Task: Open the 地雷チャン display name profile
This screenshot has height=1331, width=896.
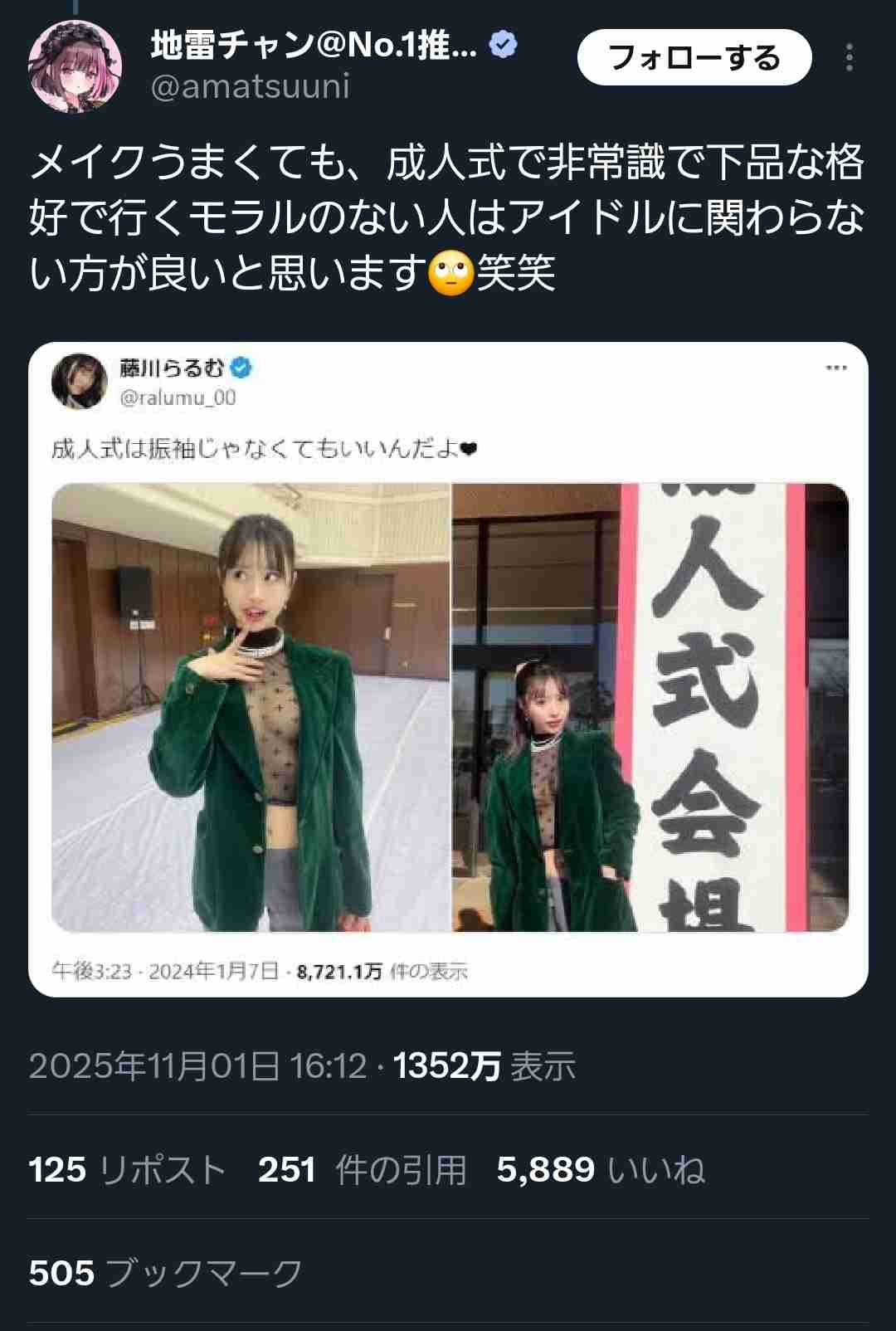Action: pos(314,45)
